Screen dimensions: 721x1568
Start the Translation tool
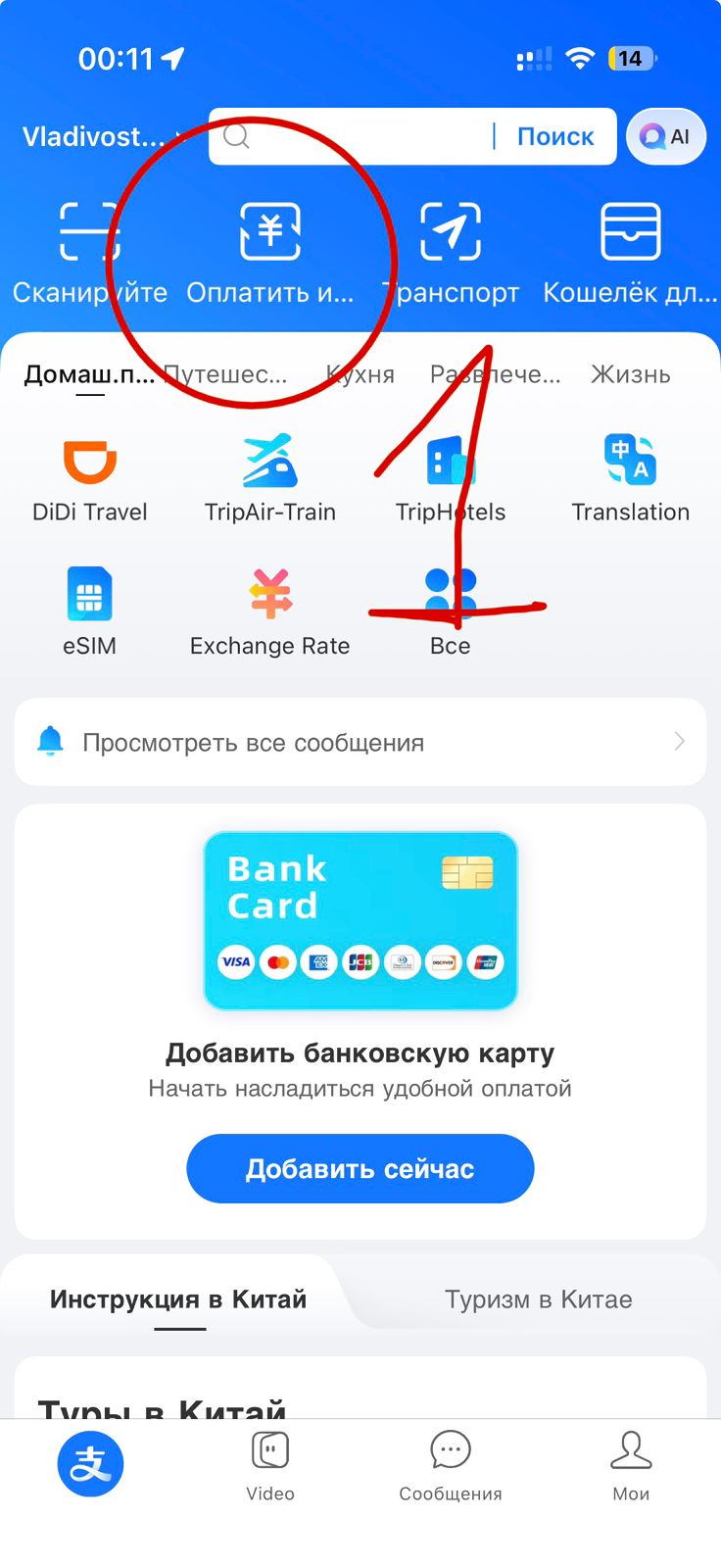tap(630, 475)
